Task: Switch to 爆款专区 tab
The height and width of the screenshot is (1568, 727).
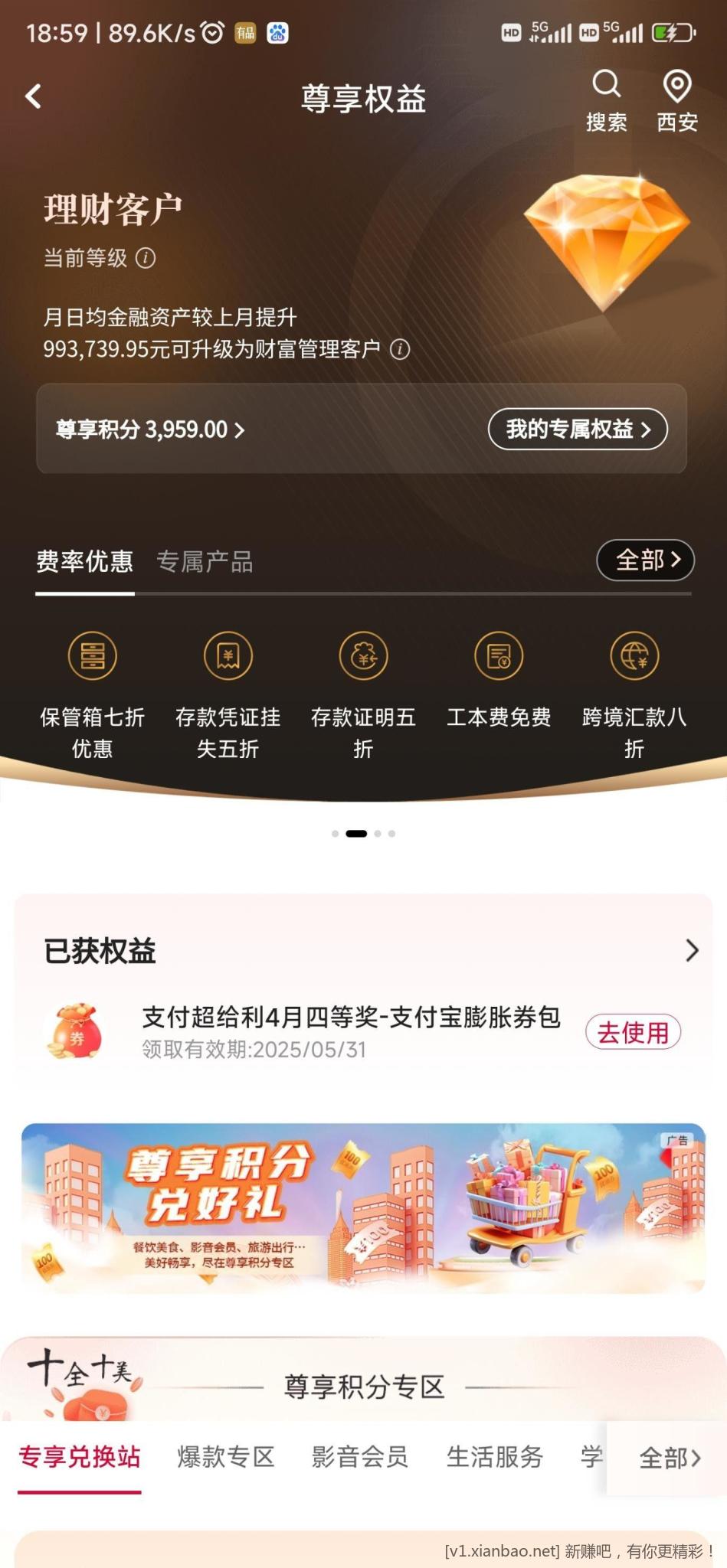Action: 226,1456
